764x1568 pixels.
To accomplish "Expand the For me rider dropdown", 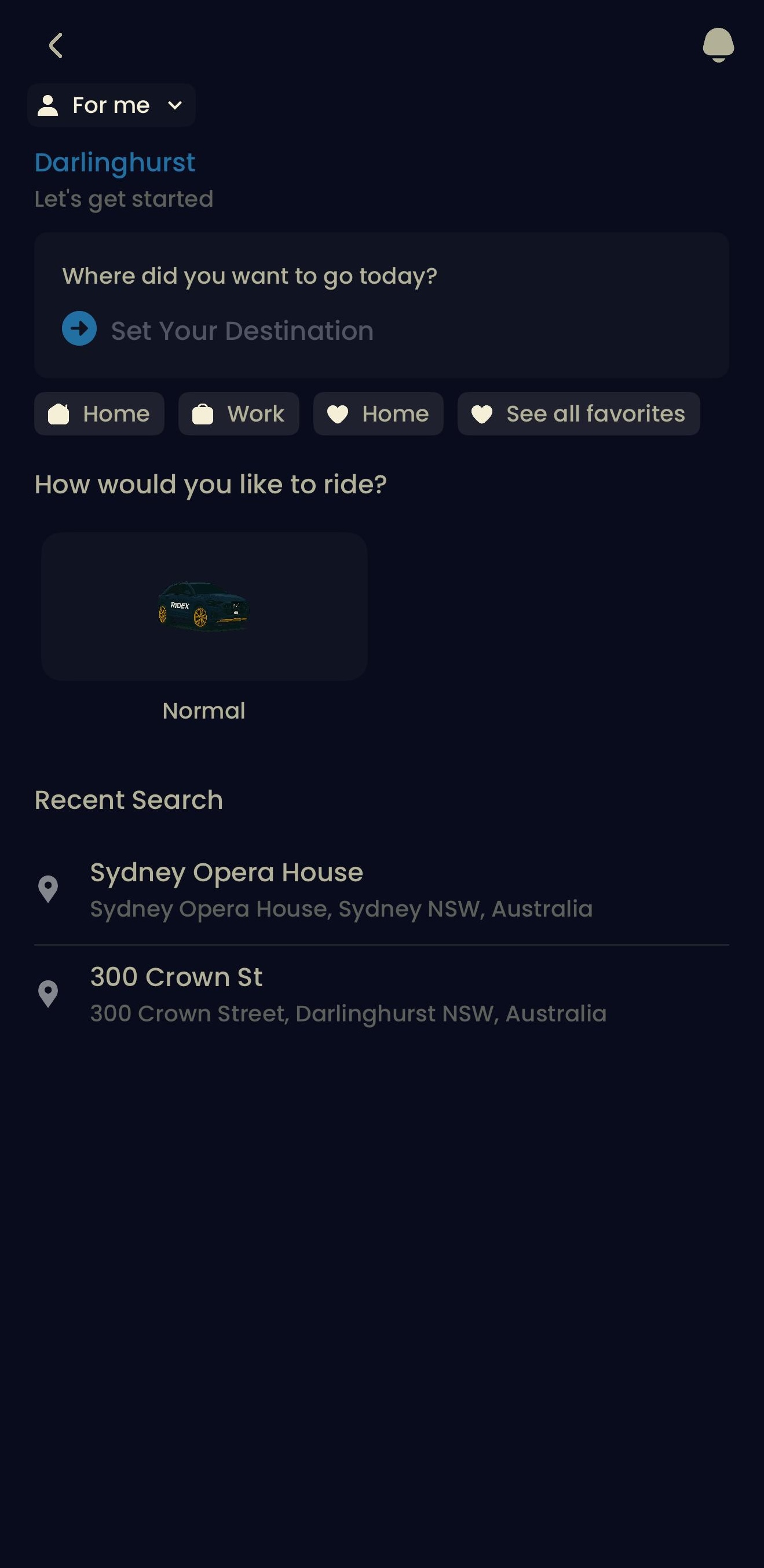I will click(x=111, y=105).
